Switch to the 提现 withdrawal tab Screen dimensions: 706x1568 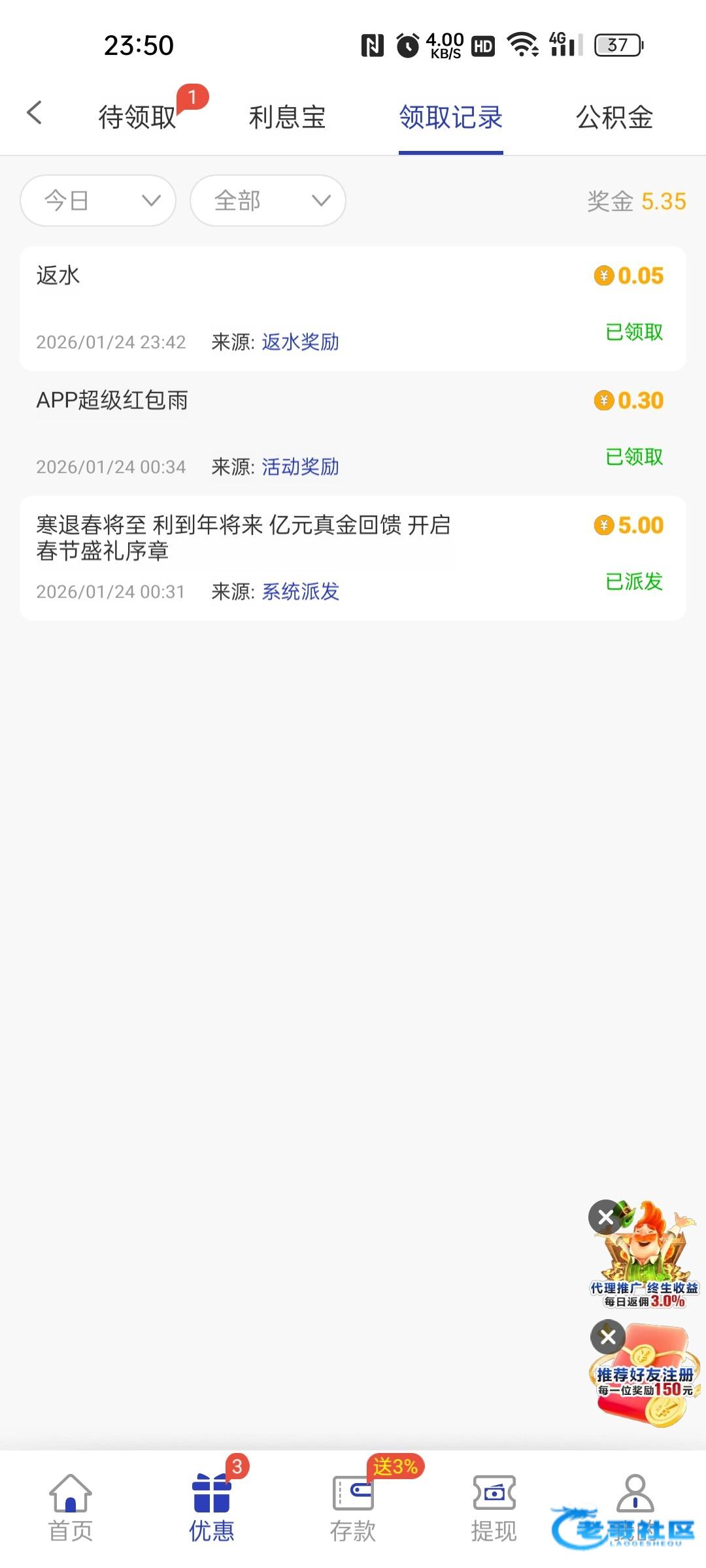click(x=494, y=1508)
